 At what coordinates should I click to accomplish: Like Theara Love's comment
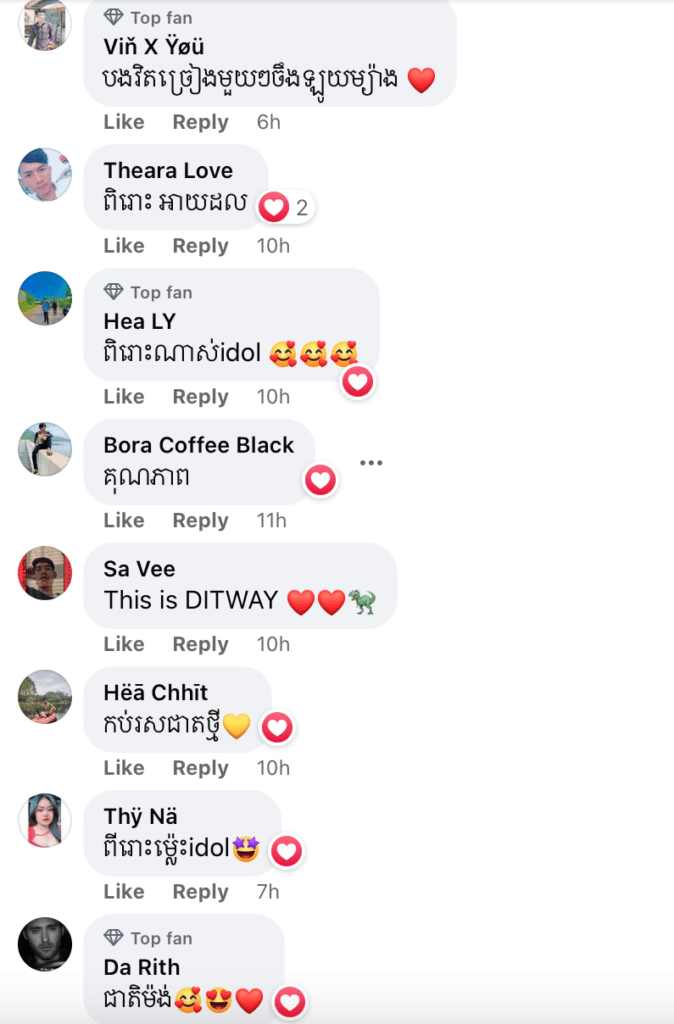pyautogui.click(x=124, y=245)
